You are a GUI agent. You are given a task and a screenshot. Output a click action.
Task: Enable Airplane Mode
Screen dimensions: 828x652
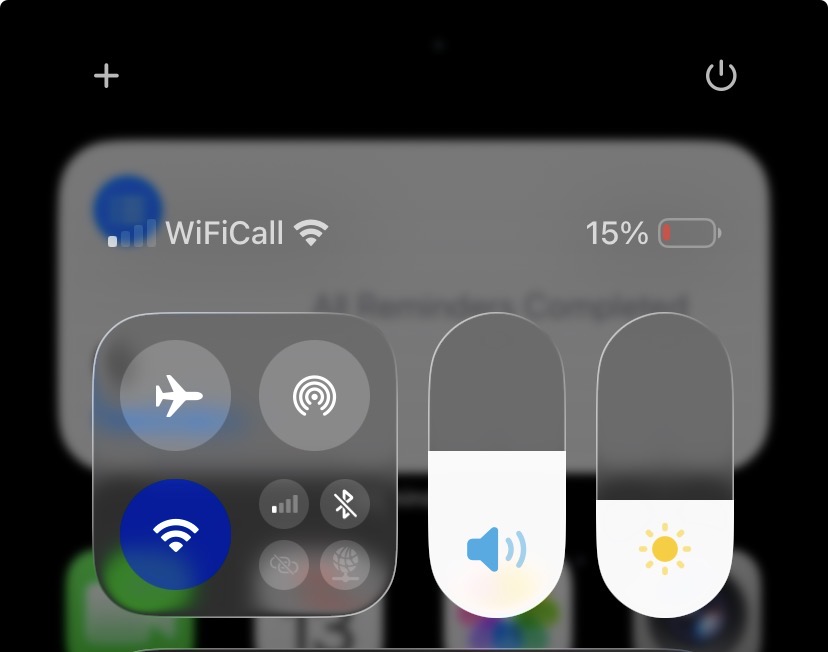pyautogui.click(x=175, y=396)
